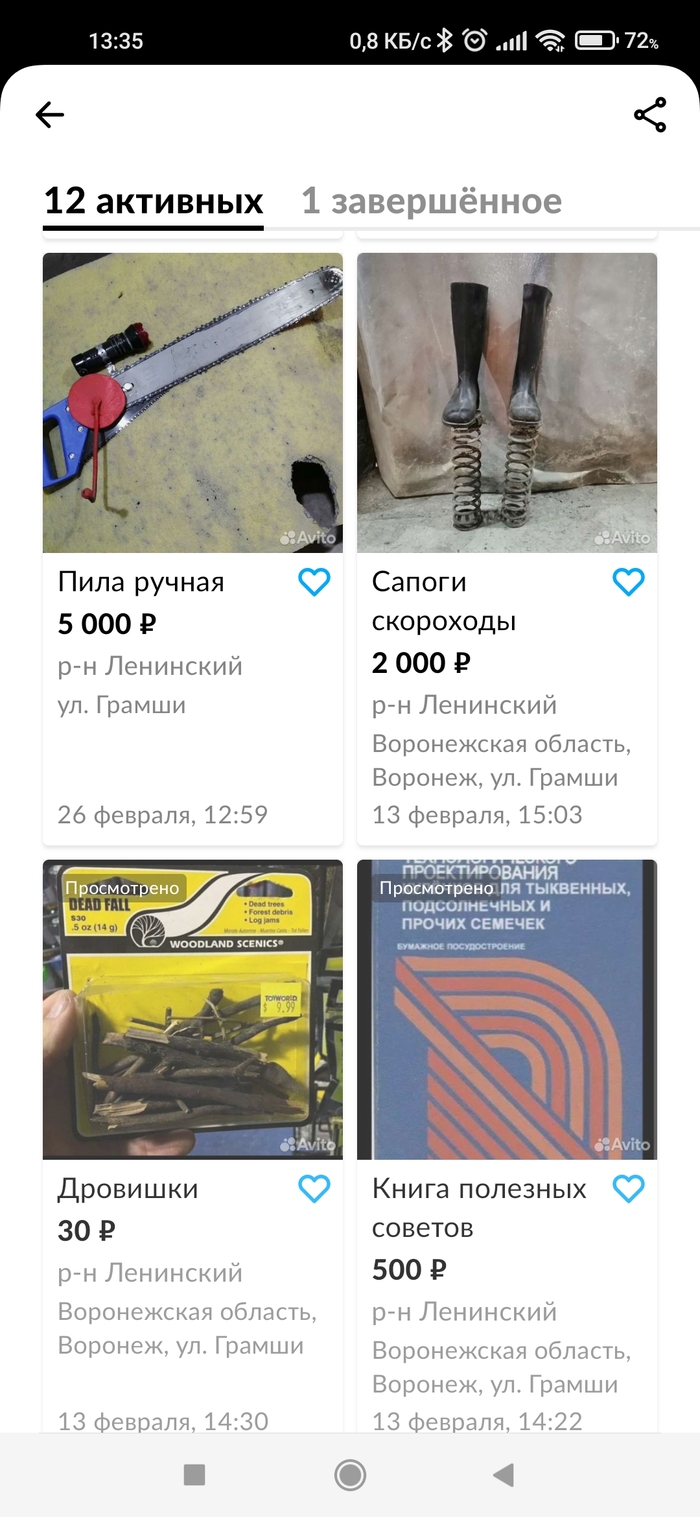Select the 12 активных tab

tap(153, 201)
